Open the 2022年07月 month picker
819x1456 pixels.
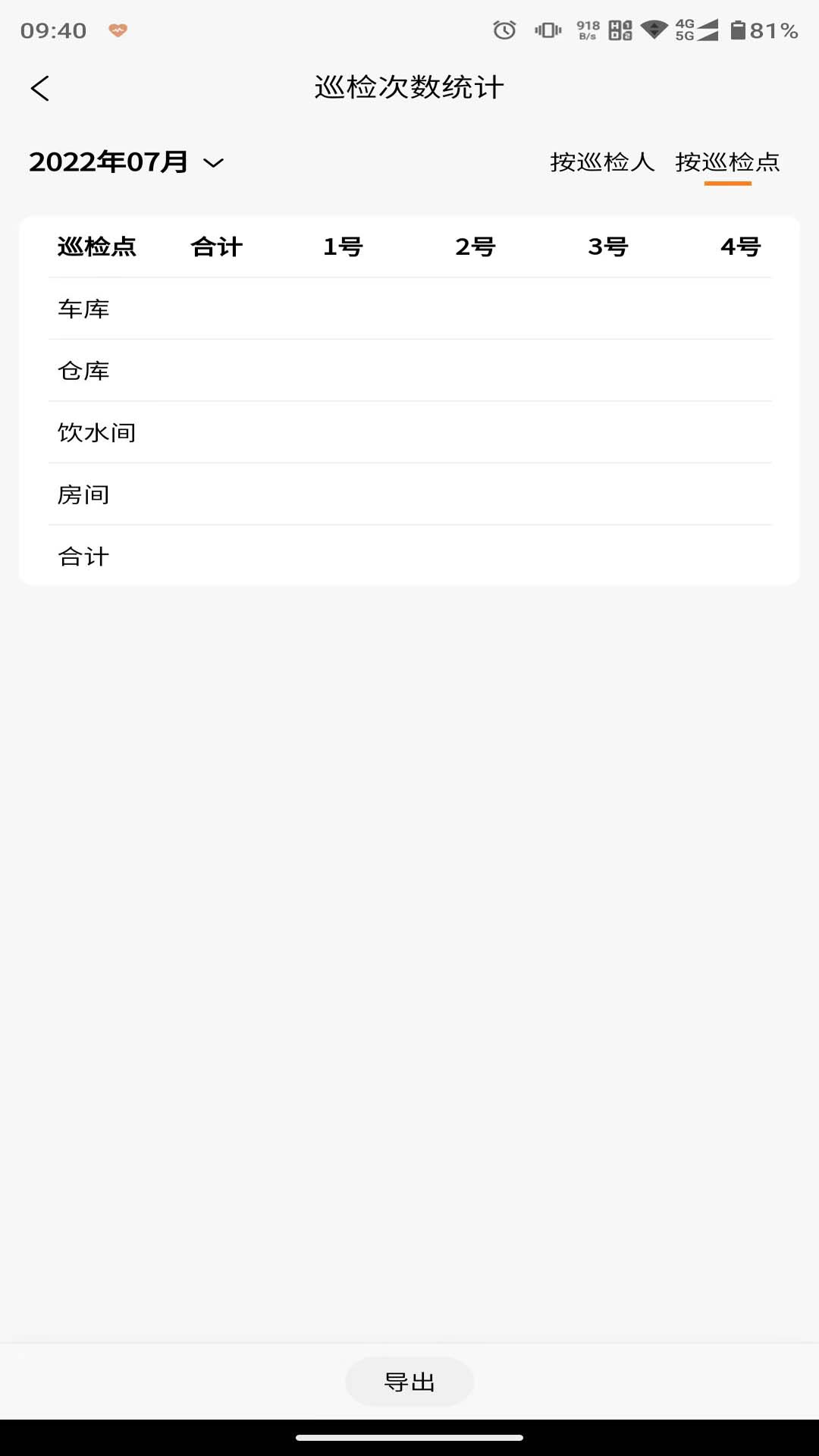pyautogui.click(x=127, y=162)
